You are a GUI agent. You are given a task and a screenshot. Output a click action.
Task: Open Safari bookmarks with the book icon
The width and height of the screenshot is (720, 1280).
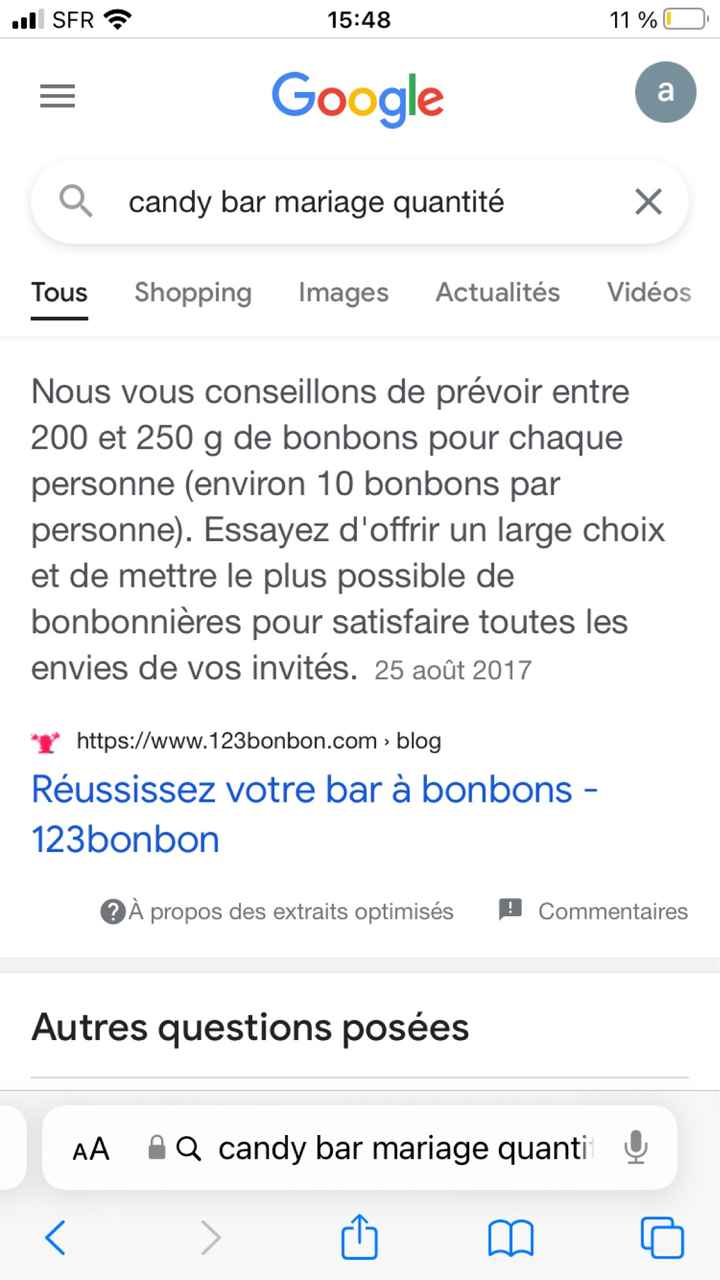point(510,1238)
